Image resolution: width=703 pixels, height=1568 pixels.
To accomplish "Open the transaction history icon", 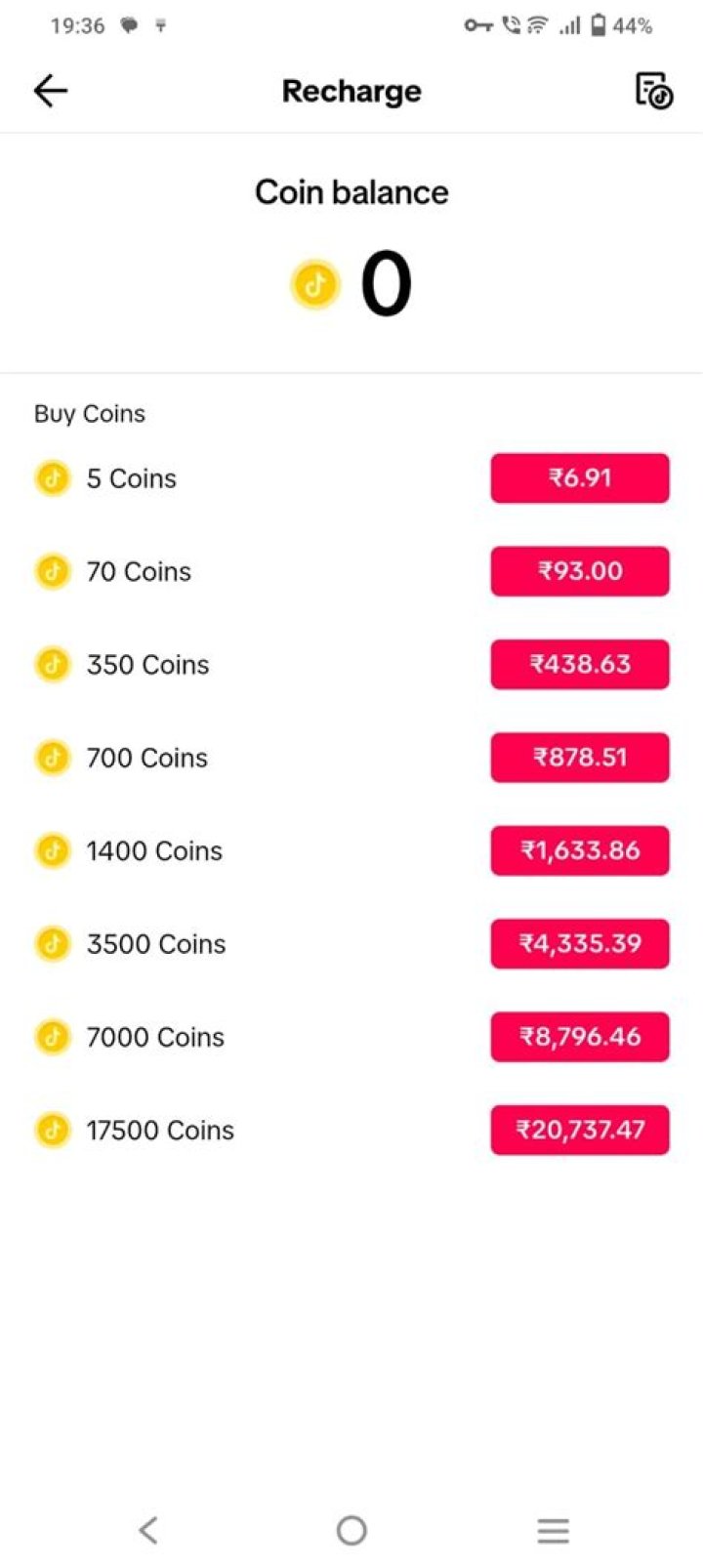I will tap(653, 90).
